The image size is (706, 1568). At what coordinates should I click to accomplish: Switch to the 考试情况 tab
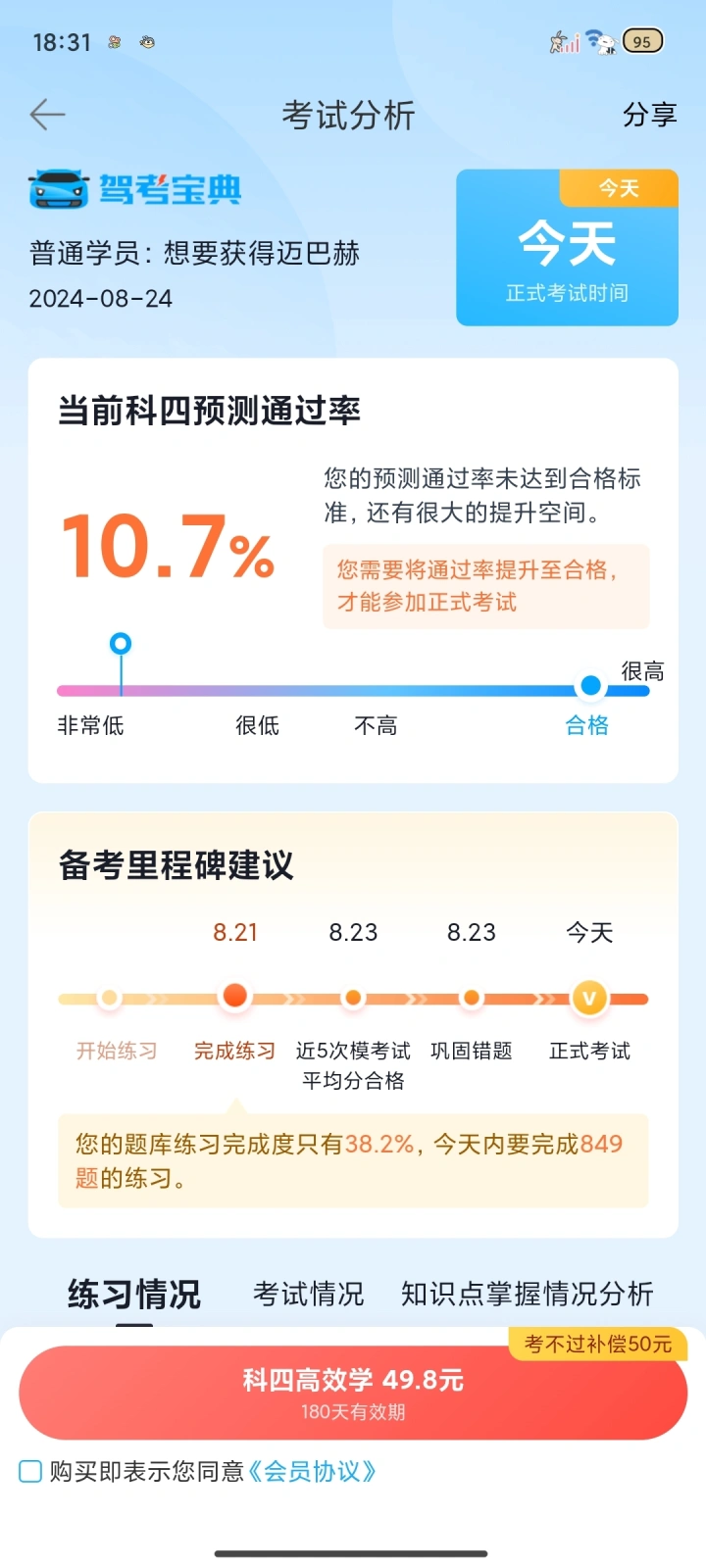point(308,1294)
